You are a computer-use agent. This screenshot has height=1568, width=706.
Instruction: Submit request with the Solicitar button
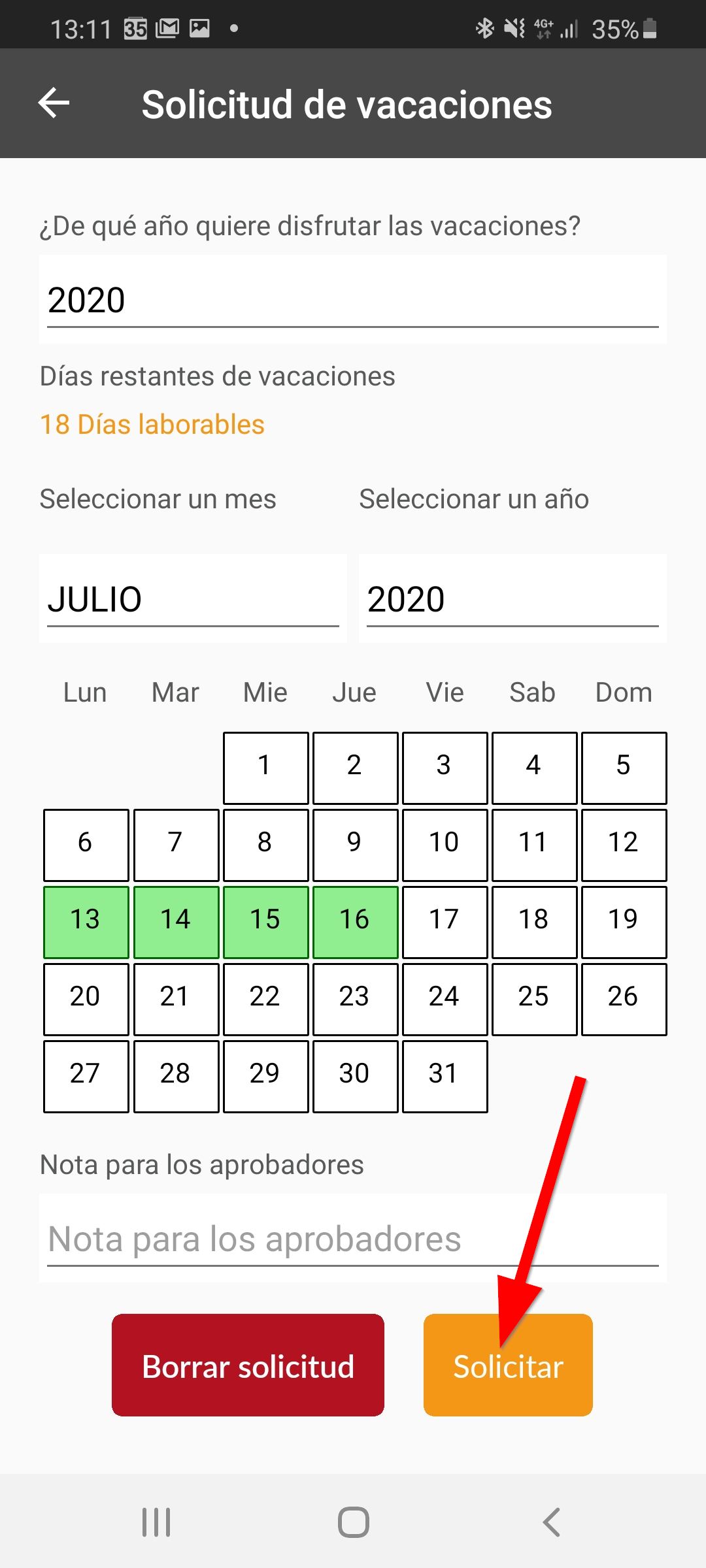(x=508, y=1367)
